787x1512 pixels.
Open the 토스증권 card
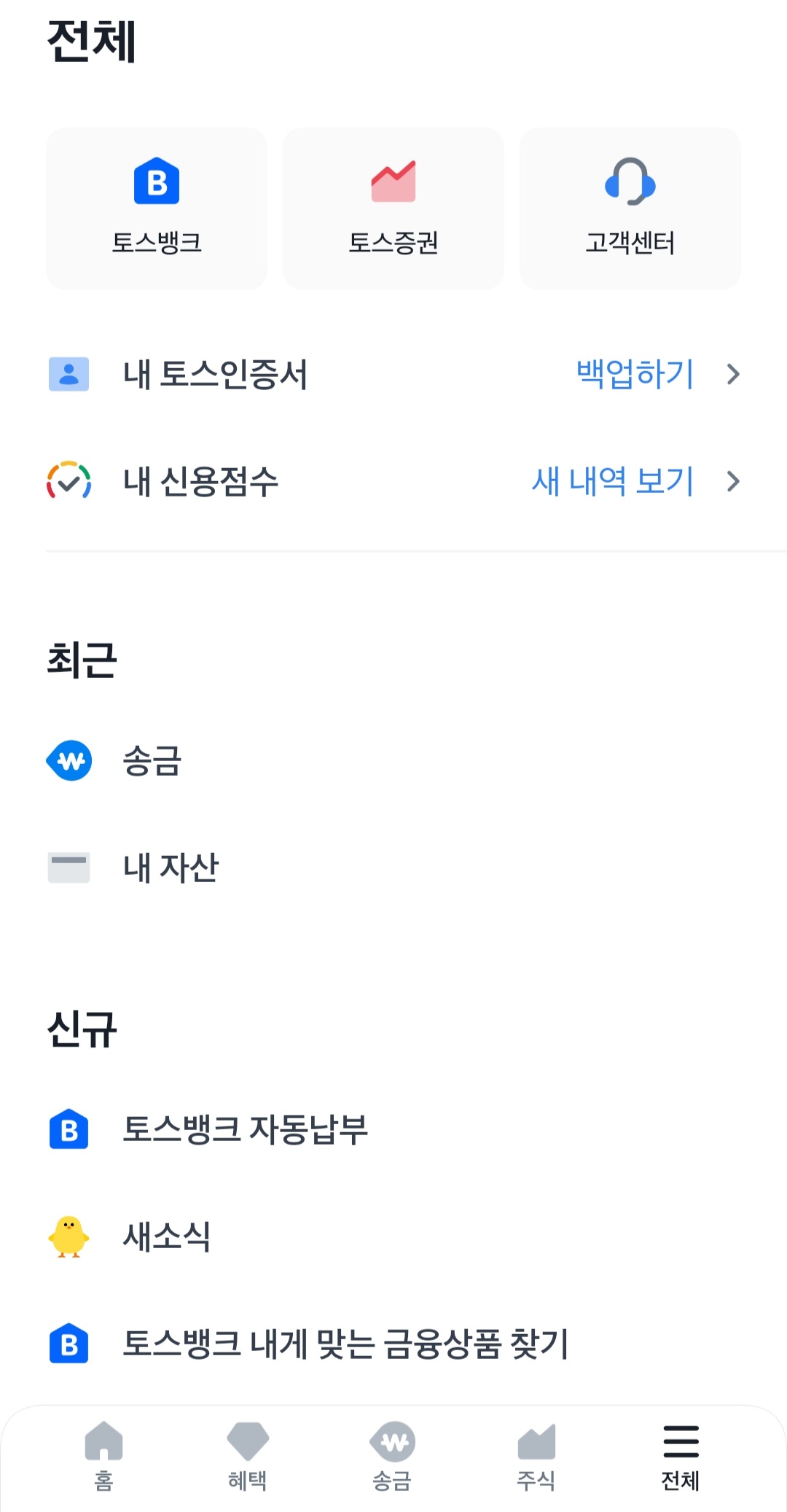393,209
